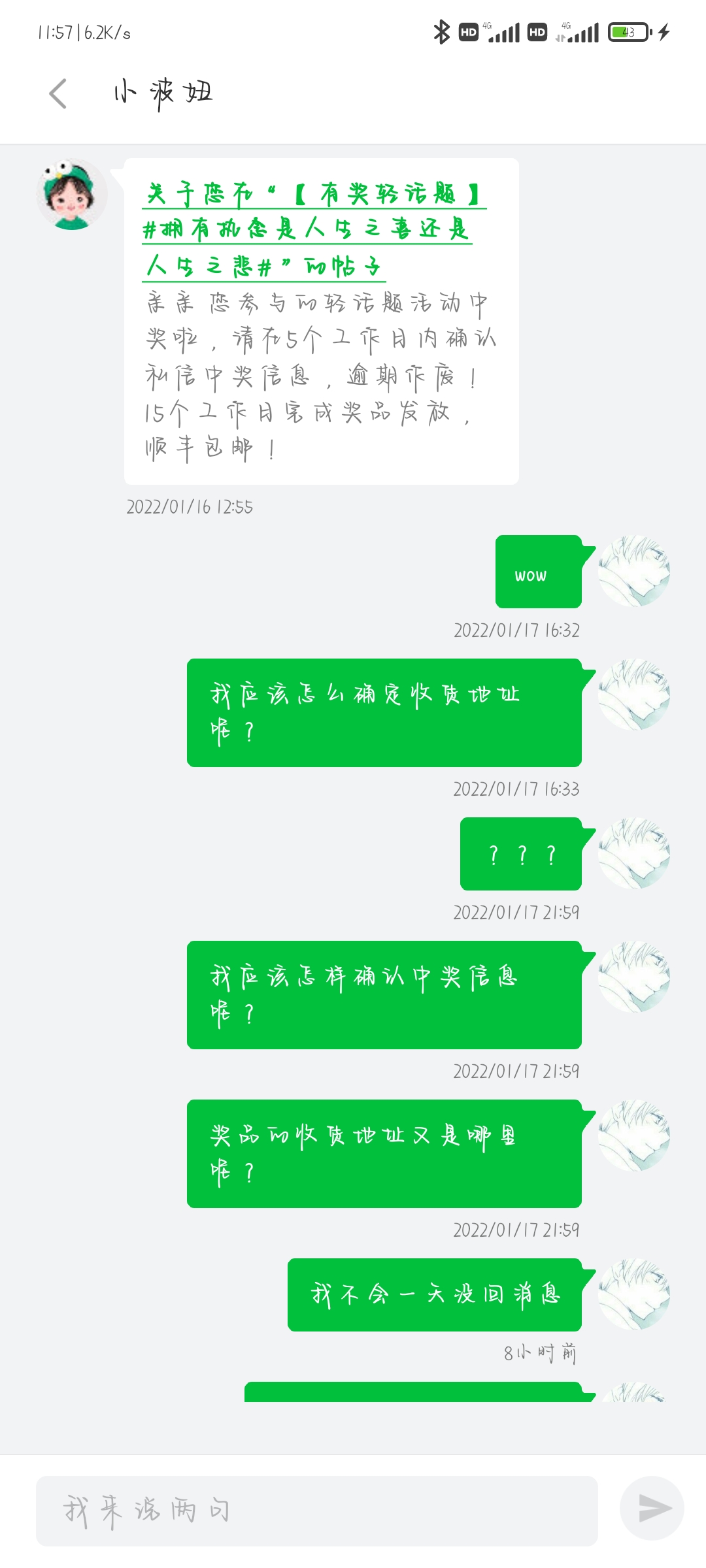This screenshot has height=1568, width=706.
Task: Tap your avatar next to the wow message
Action: [634, 571]
